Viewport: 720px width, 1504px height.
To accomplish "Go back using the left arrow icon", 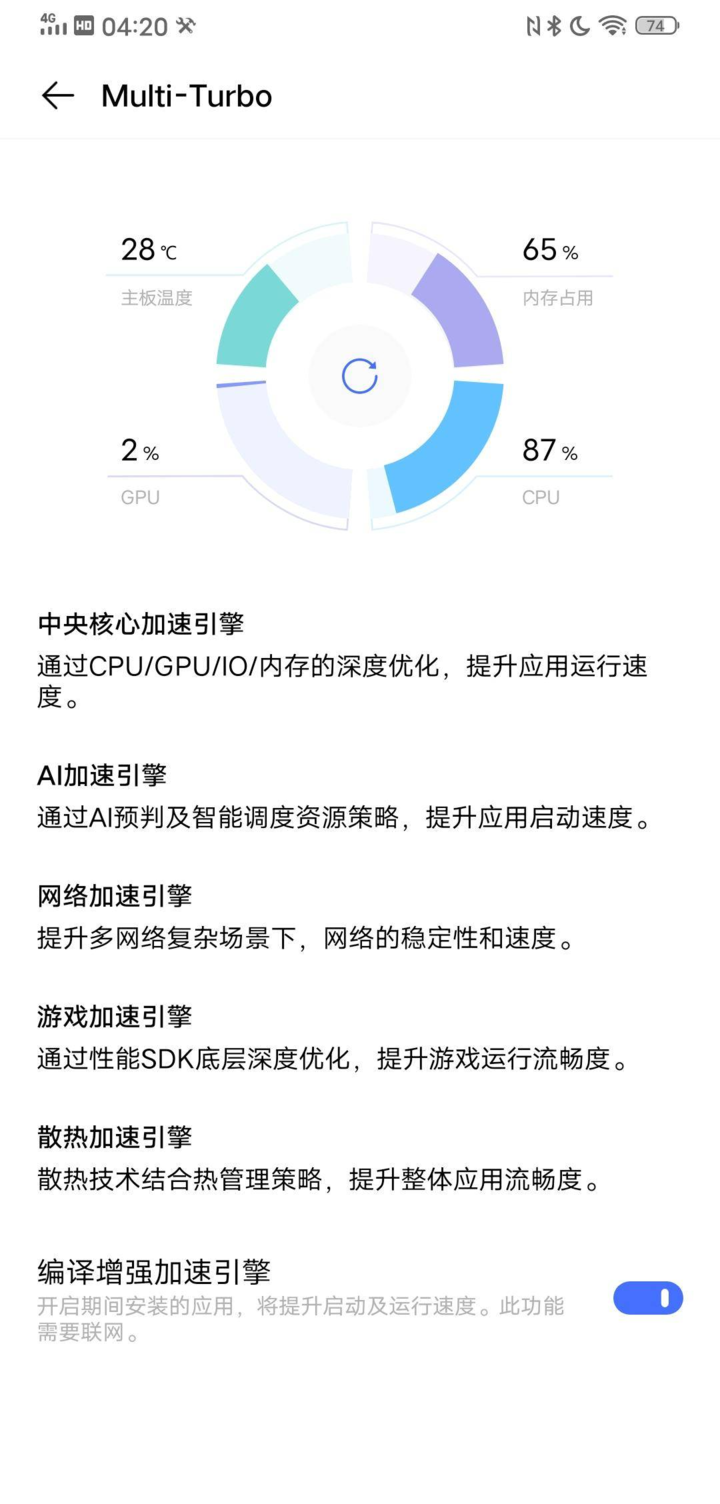I will [57, 95].
